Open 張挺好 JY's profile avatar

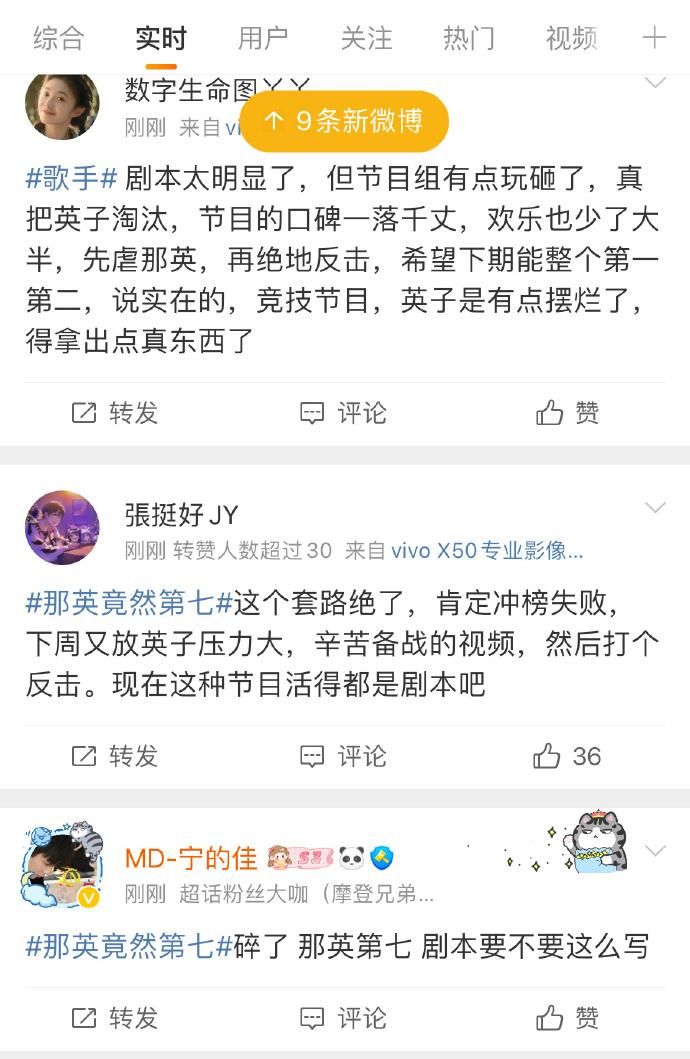click(62, 527)
